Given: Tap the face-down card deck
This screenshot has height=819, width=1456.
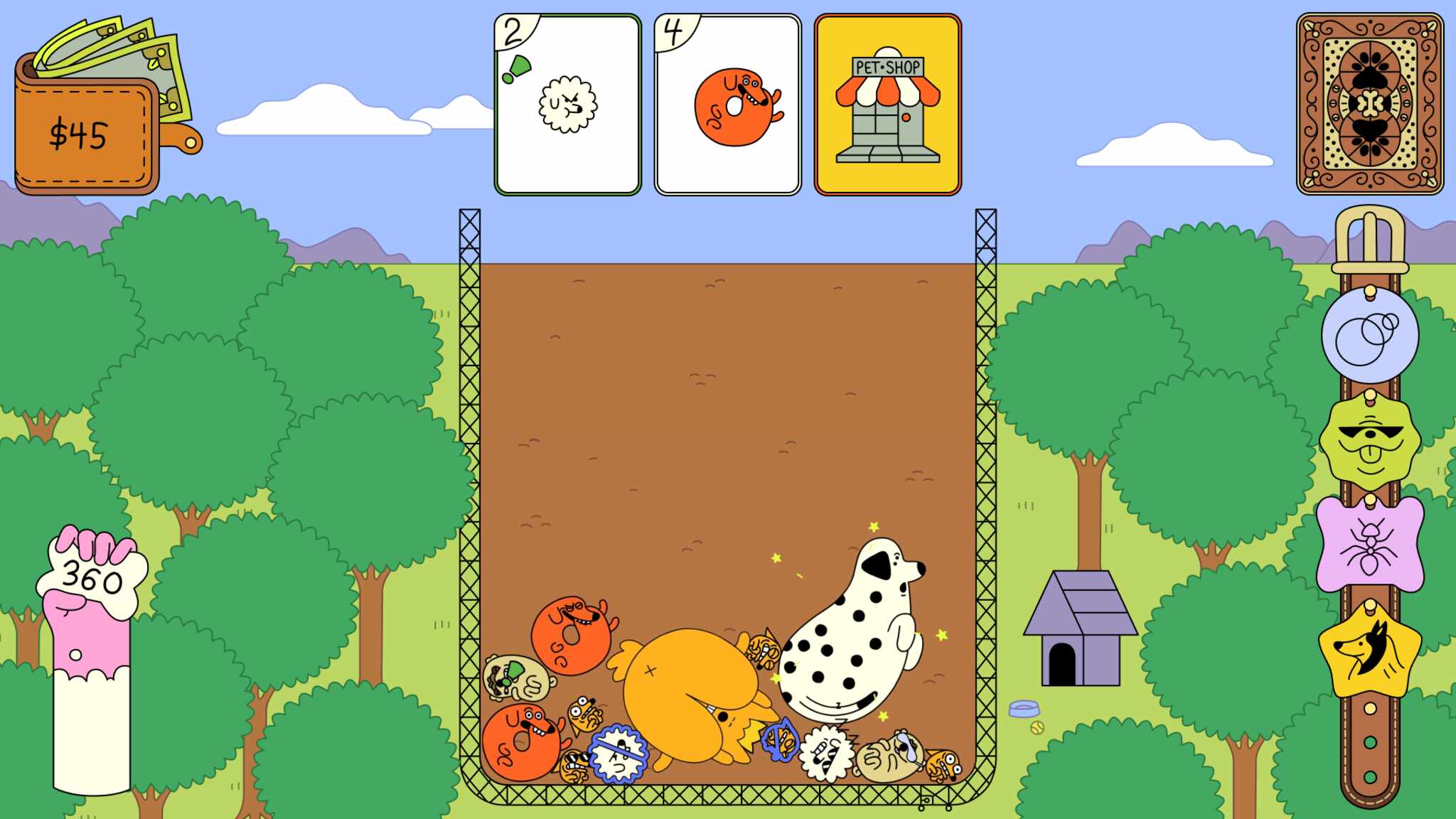Looking at the screenshot, I should click(1369, 105).
